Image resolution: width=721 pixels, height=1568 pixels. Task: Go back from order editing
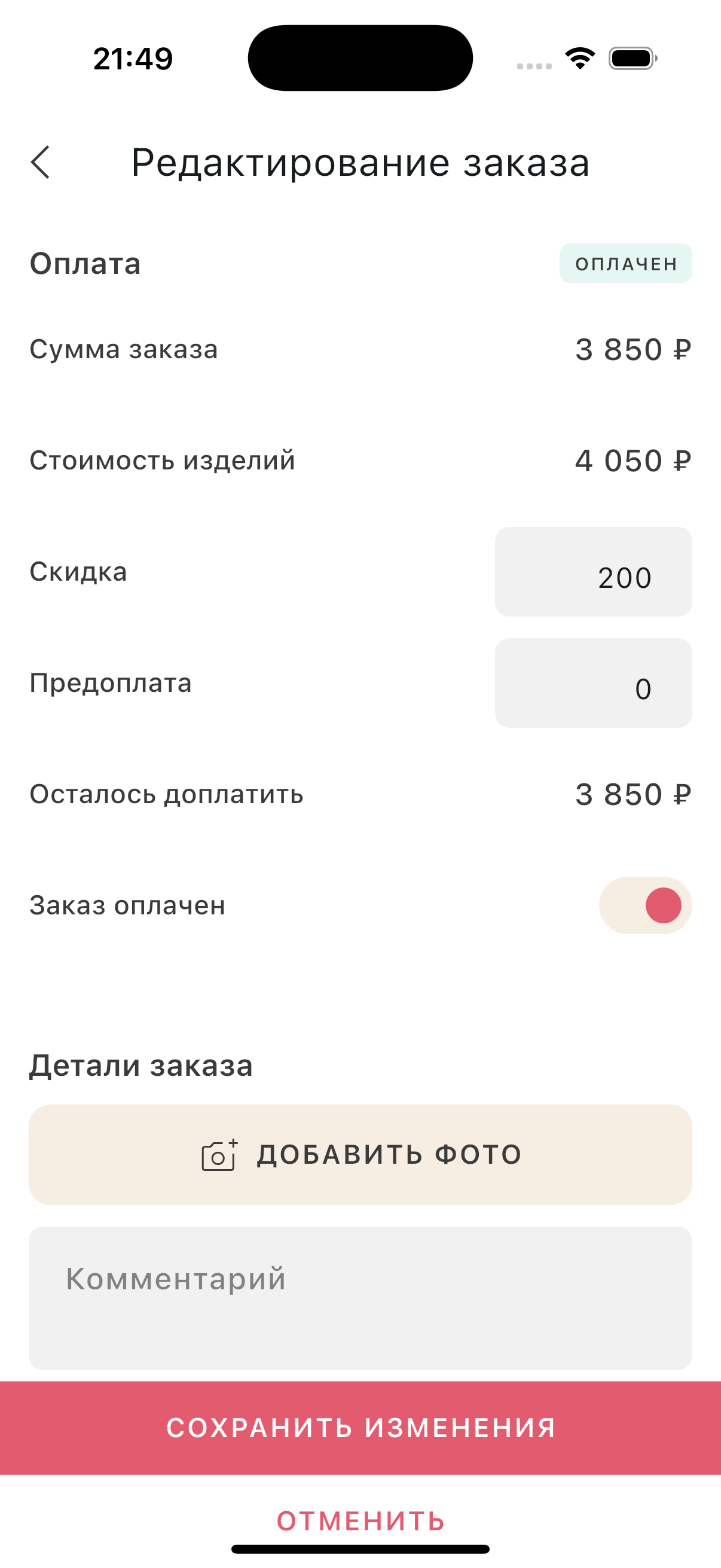[40, 163]
